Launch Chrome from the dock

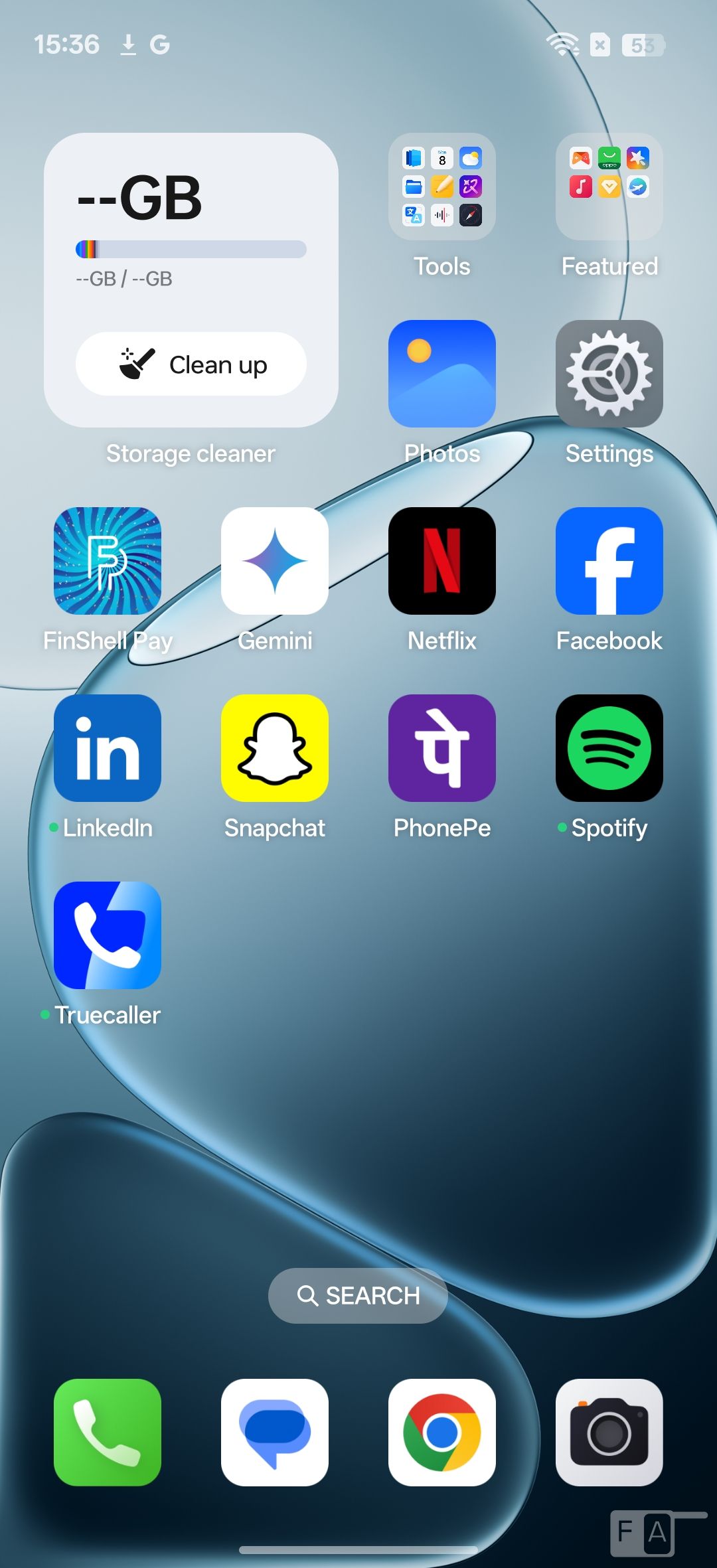click(x=442, y=1432)
